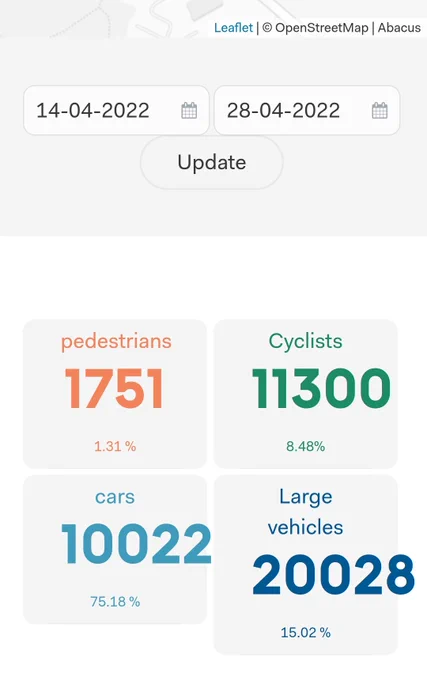Tap the start date field 14-04-2022
The height and width of the screenshot is (680, 427).
pos(116,110)
